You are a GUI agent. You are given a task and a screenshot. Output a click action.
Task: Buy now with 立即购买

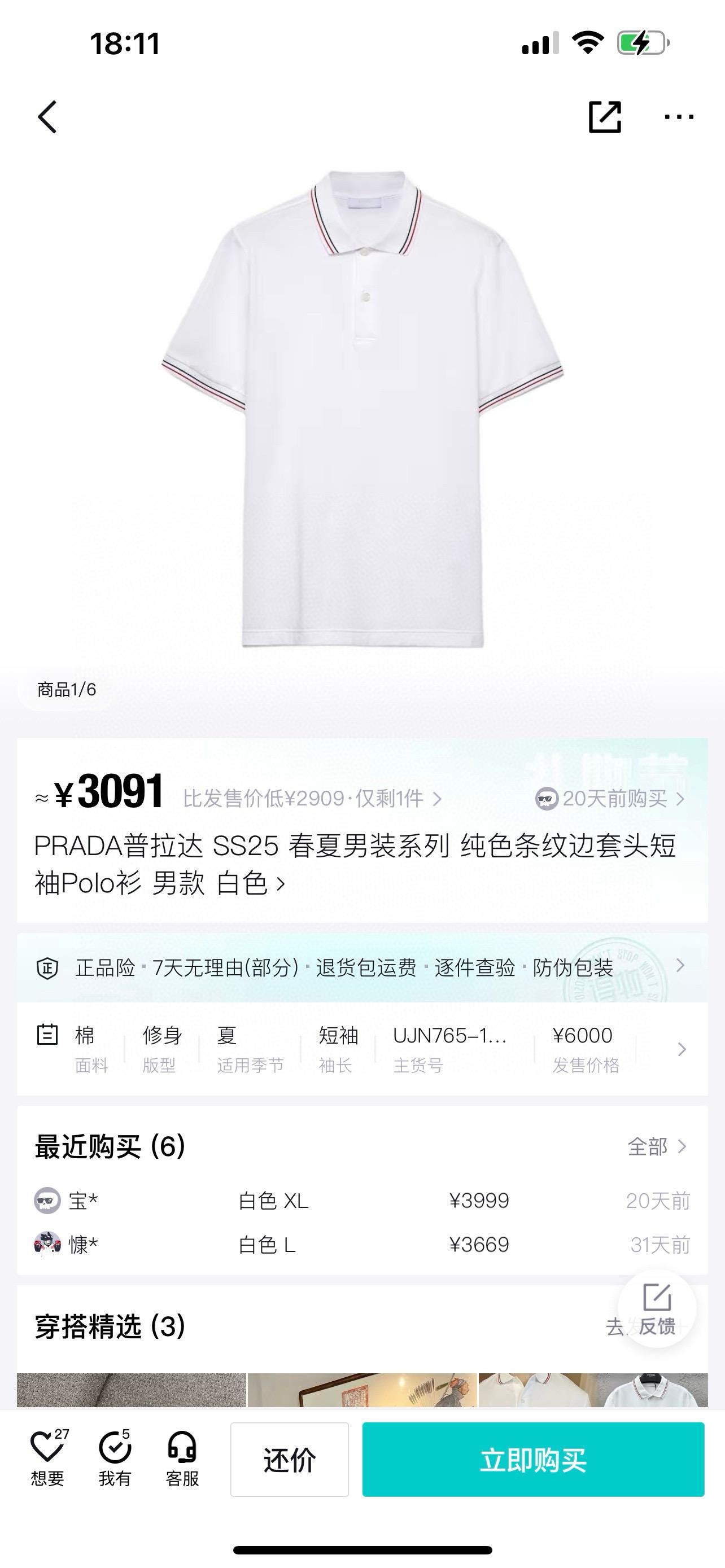(x=532, y=1460)
